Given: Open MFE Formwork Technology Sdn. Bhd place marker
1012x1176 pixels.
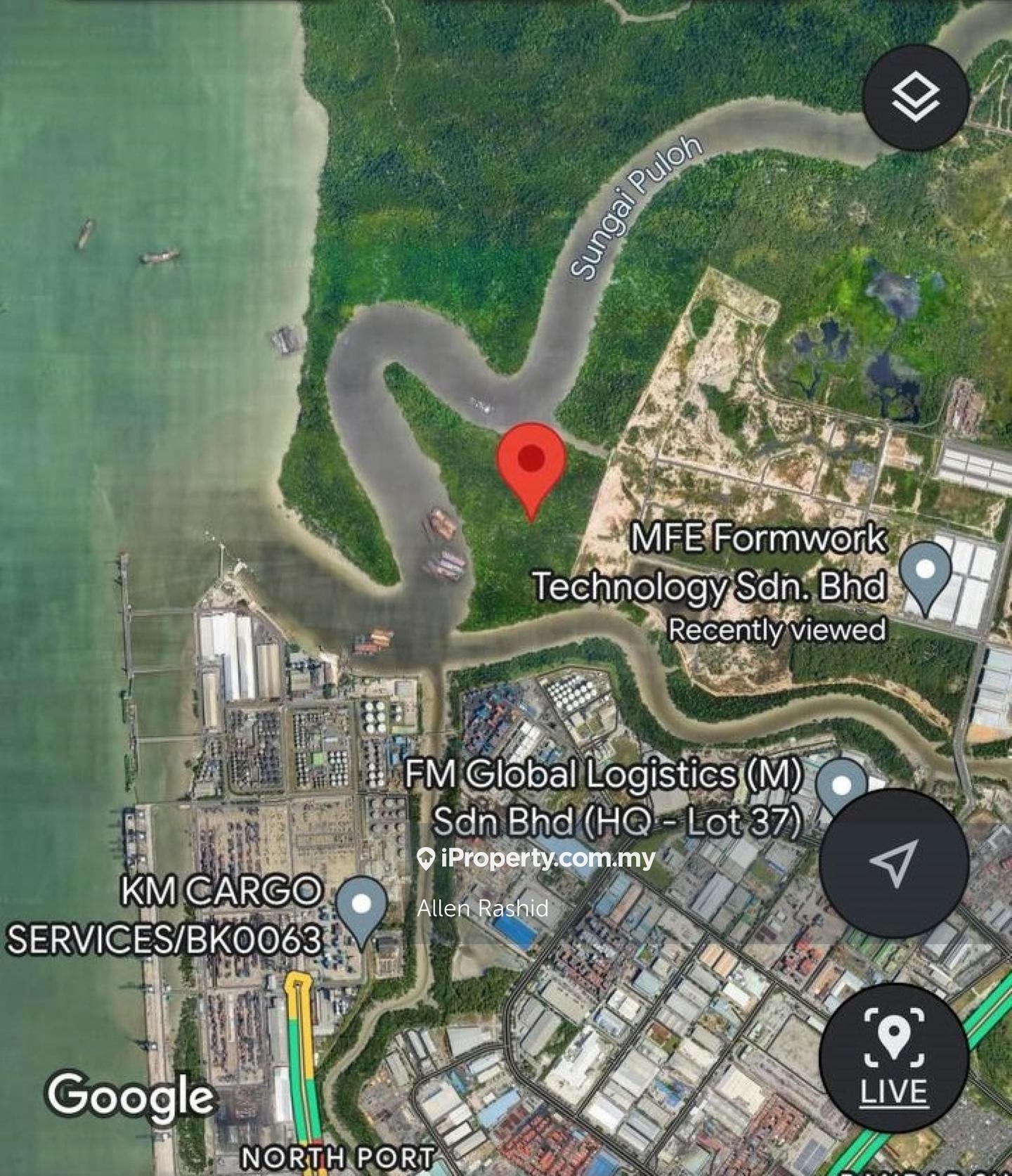Looking at the screenshot, I should (925, 573).
